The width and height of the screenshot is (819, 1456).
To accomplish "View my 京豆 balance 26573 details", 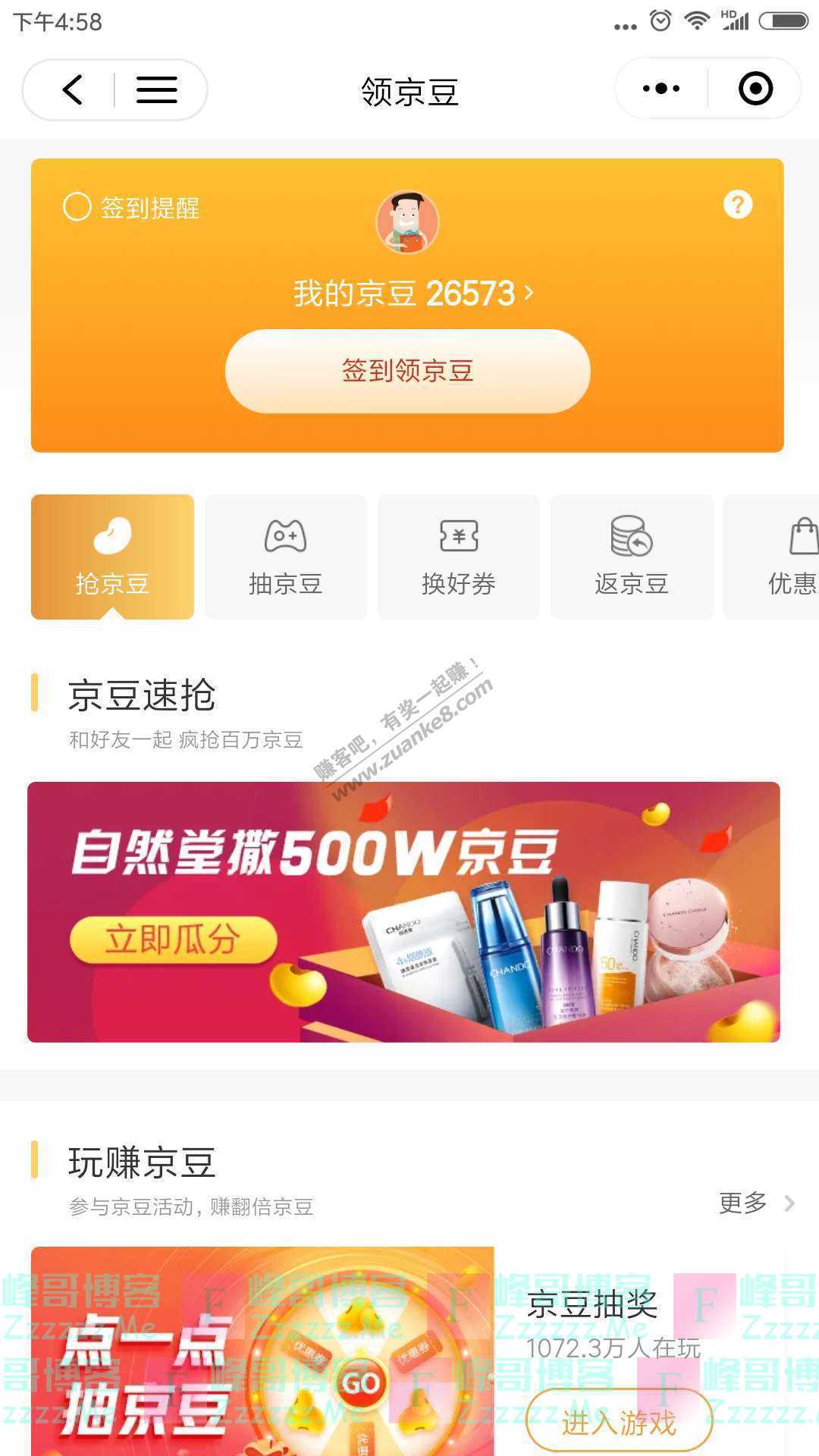I will point(413,293).
